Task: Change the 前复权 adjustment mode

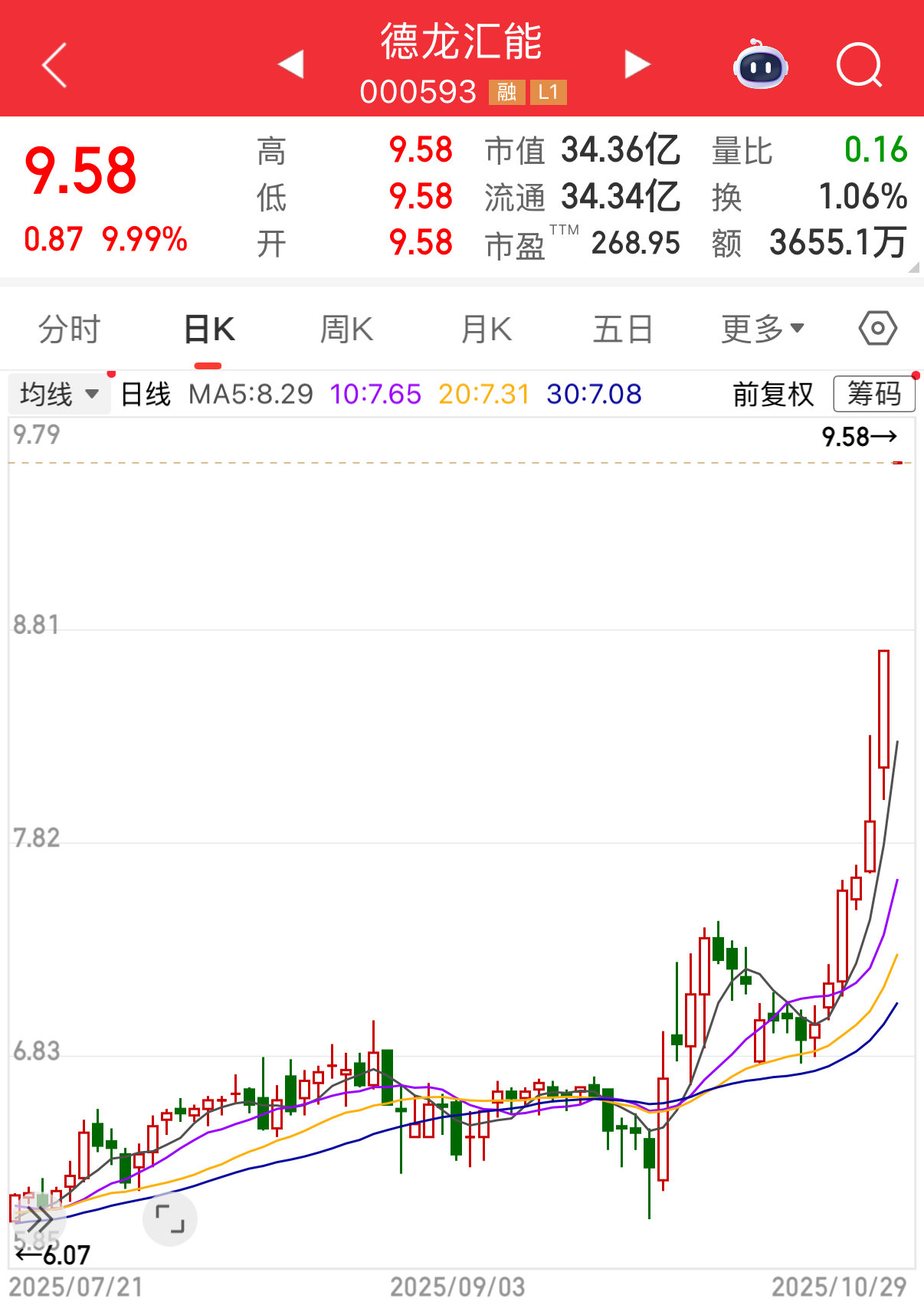Action: click(x=772, y=395)
